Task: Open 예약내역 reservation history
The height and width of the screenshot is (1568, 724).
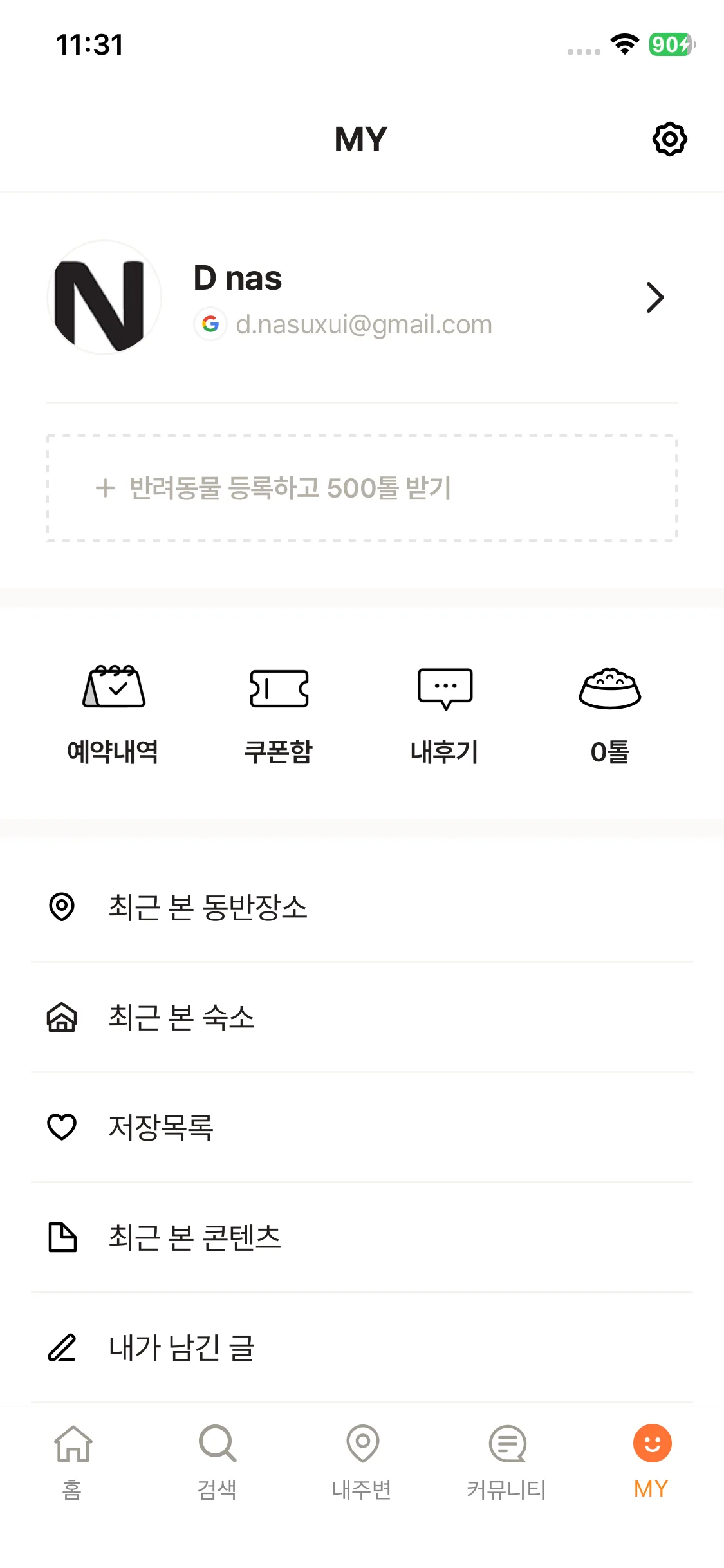Action: (113, 714)
